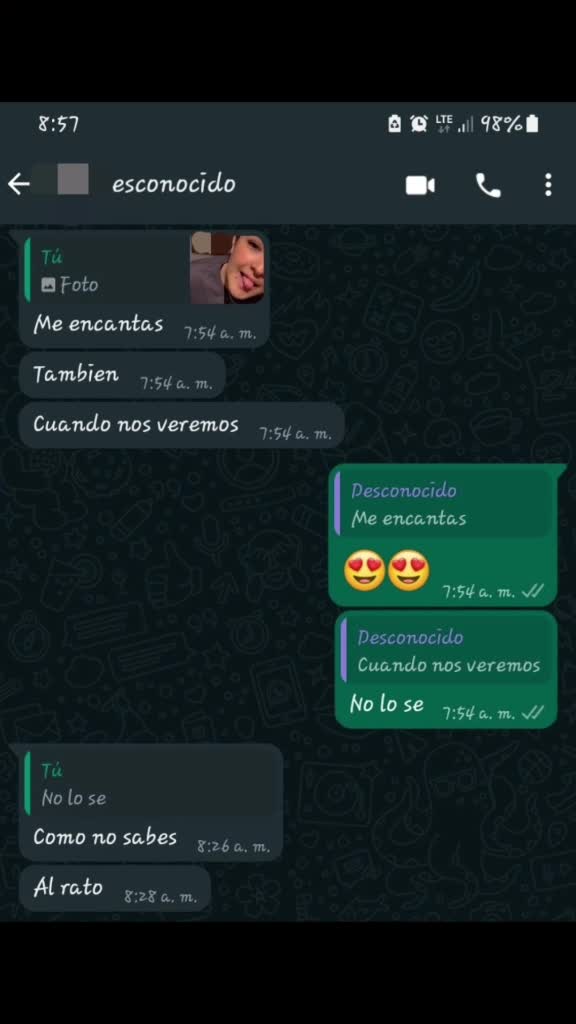Open the overflow menu

[x=548, y=185]
